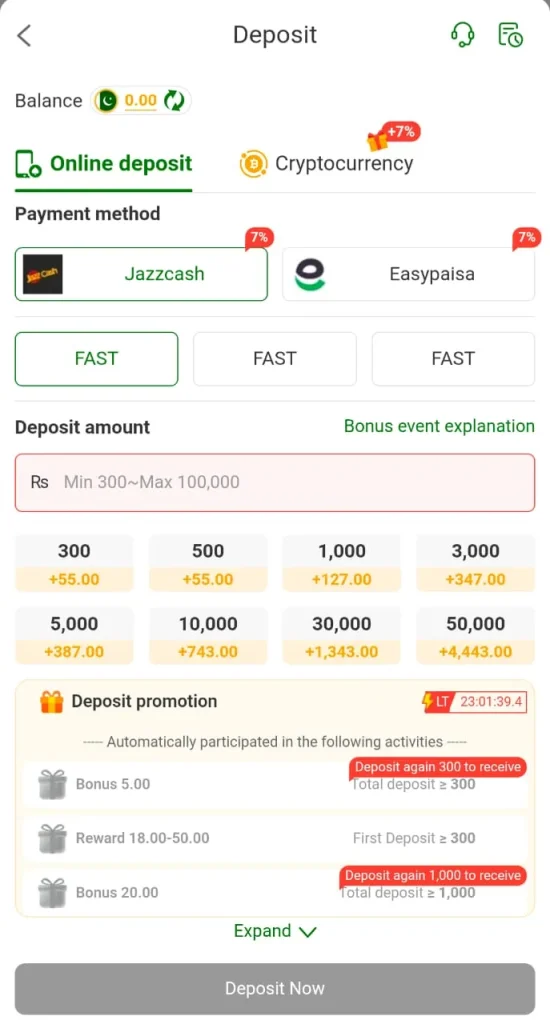550x1024 pixels.
Task: Pick the 3,000 deposit amount
Action: click(x=476, y=564)
